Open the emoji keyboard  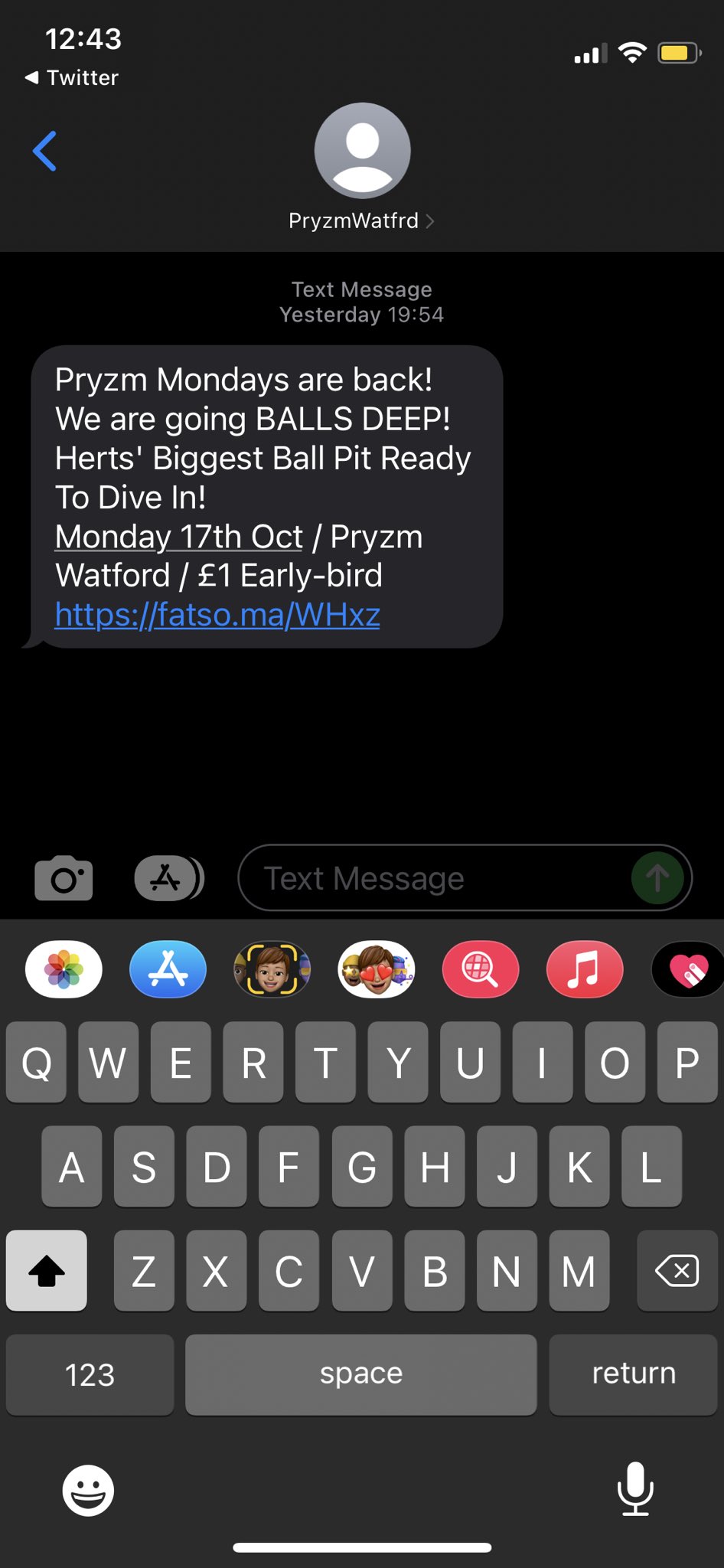tap(88, 1490)
